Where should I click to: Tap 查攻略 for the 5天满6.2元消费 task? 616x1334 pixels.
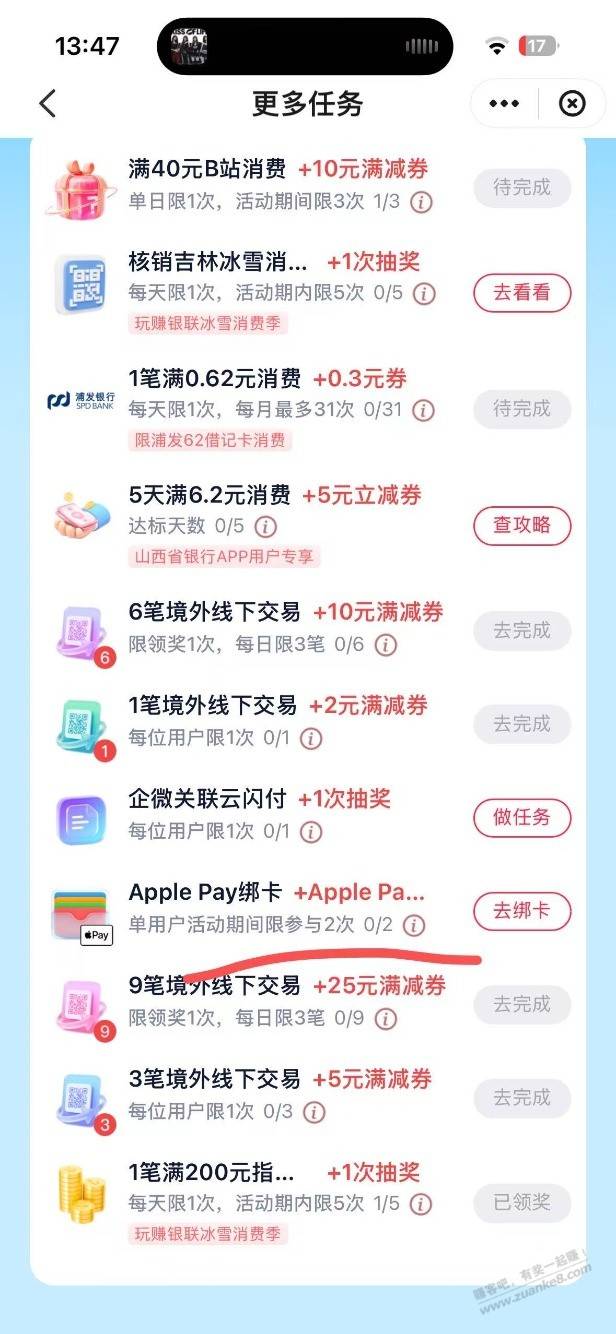pos(521,526)
